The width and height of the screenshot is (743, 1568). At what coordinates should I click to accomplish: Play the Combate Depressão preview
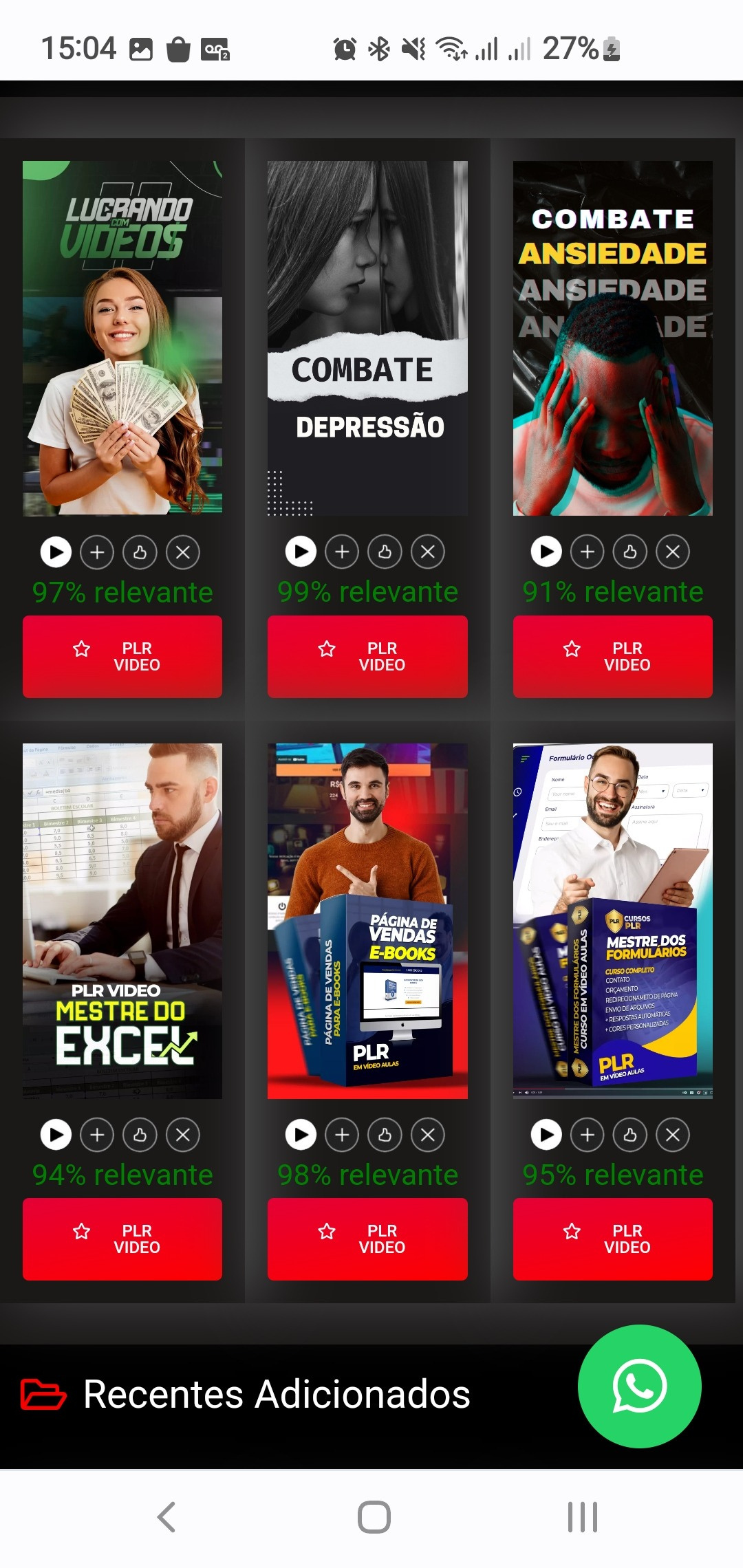301,552
